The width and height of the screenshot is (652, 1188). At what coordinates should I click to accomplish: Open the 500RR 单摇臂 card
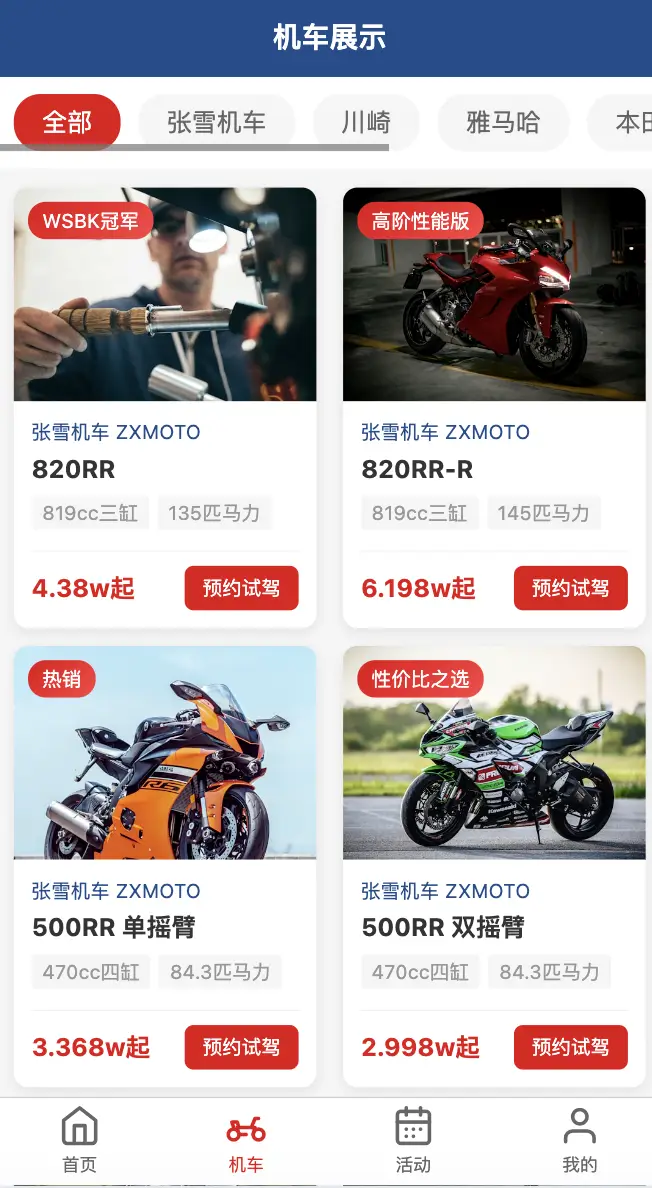point(165,758)
